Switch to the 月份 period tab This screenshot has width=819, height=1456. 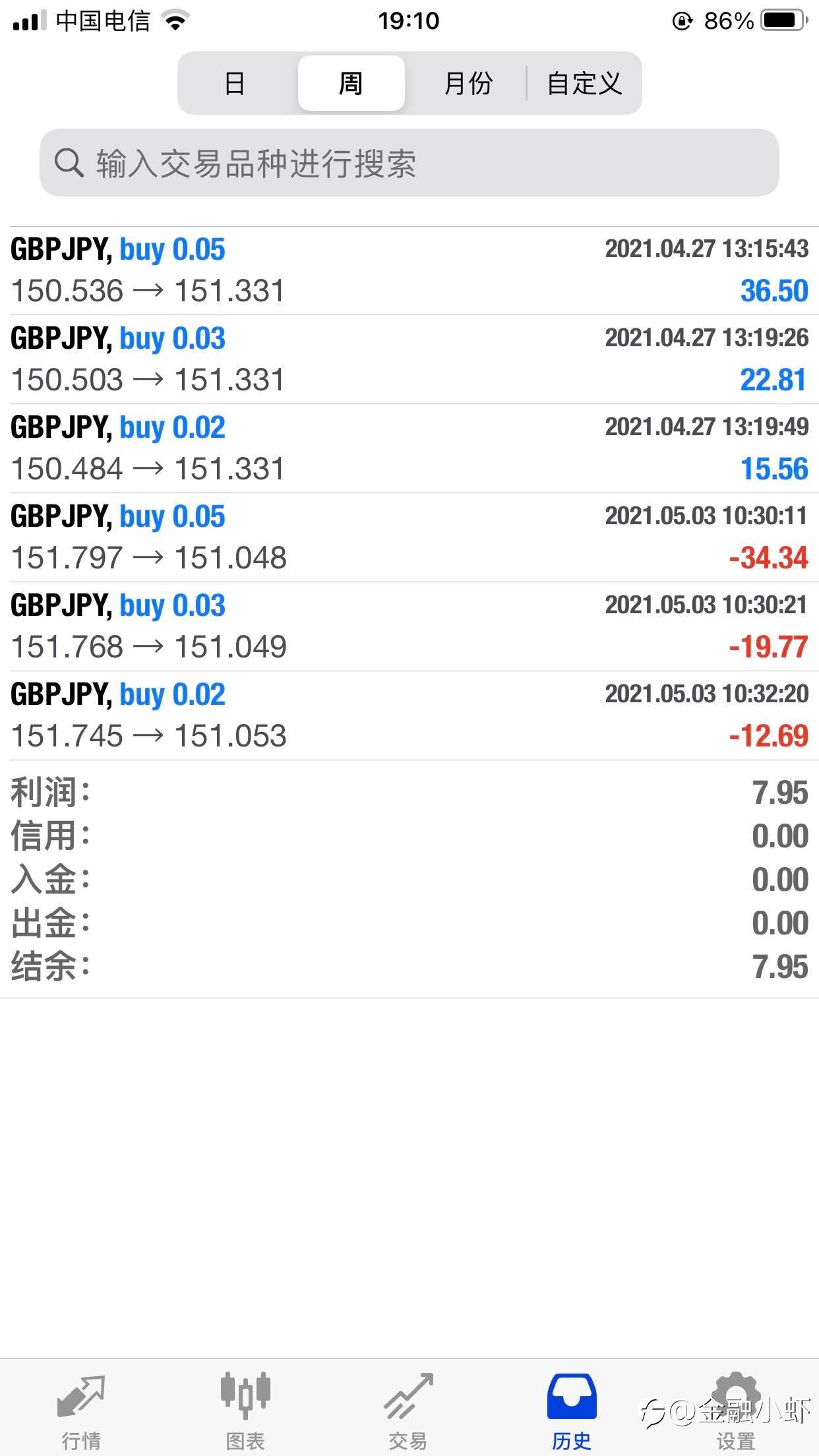click(468, 84)
